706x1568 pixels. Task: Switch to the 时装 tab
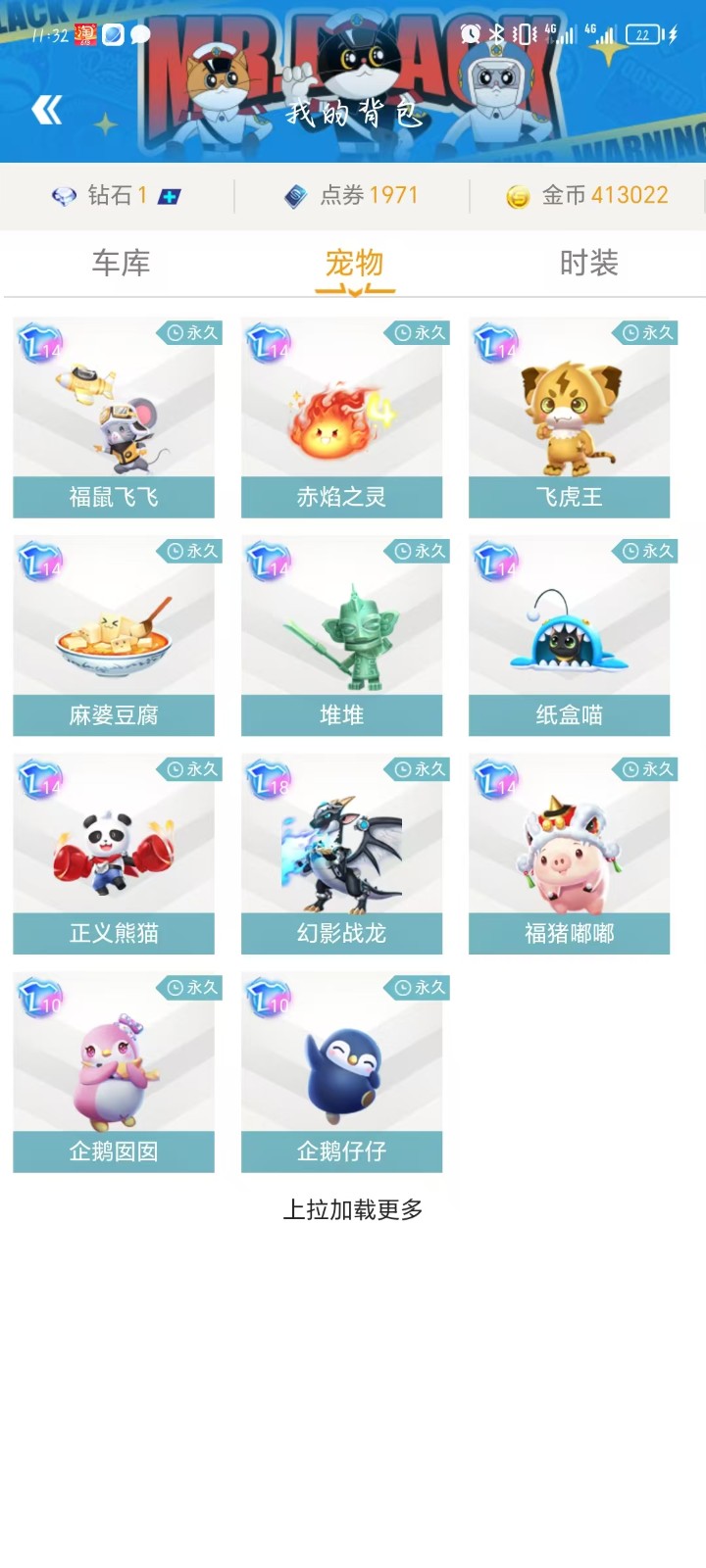(x=588, y=263)
